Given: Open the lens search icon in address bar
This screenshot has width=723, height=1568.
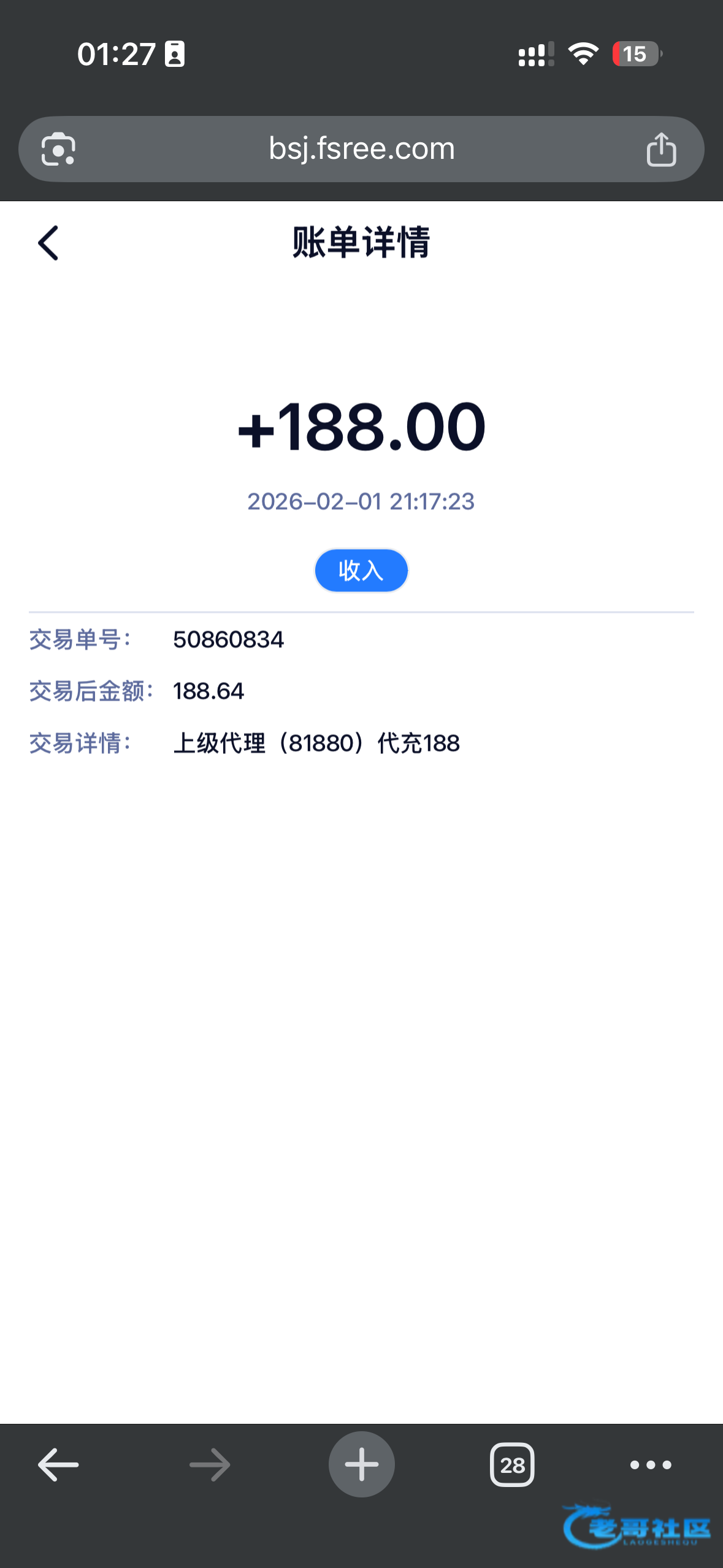Looking at the screenshot, I should click(58, 149).
